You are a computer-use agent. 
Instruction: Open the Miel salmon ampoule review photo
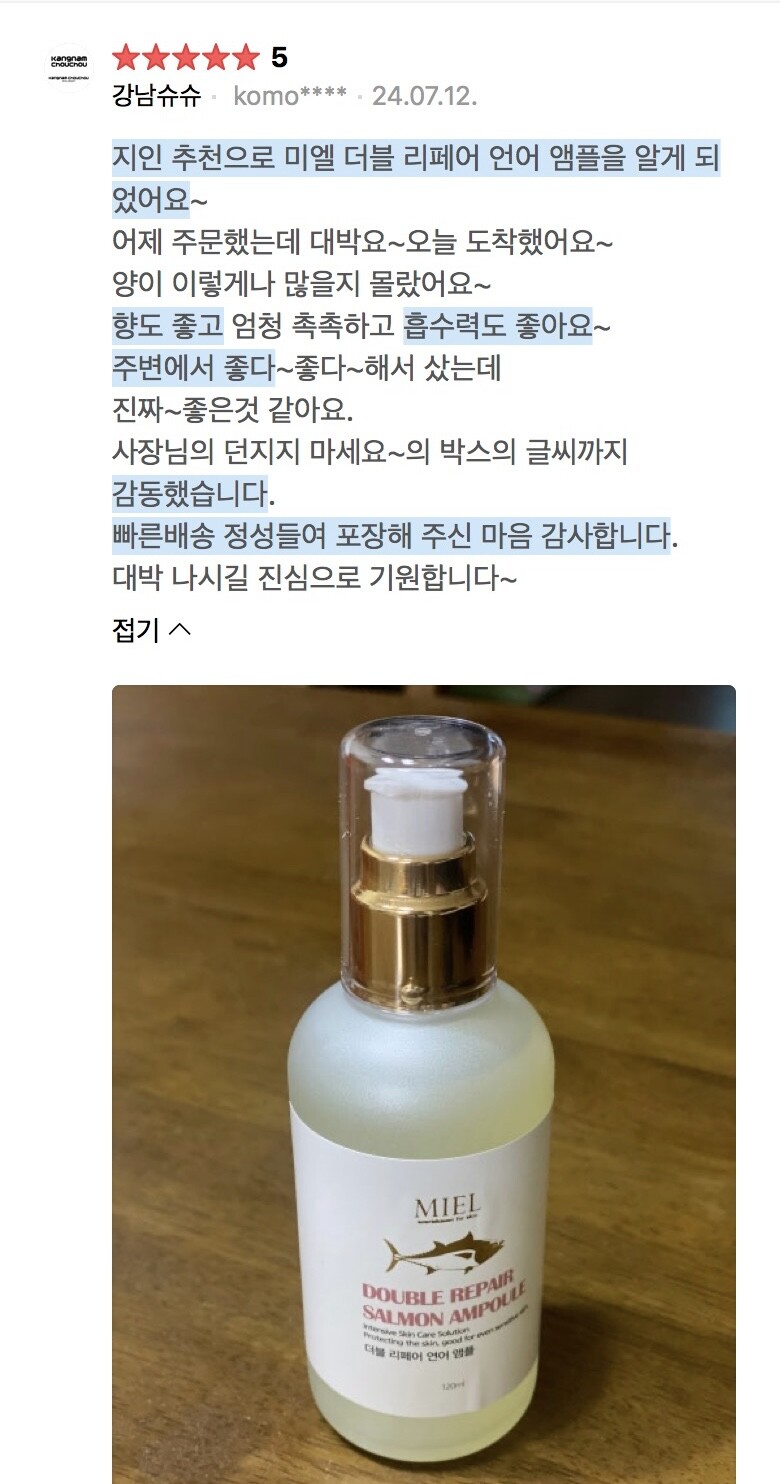point(423,1080)
